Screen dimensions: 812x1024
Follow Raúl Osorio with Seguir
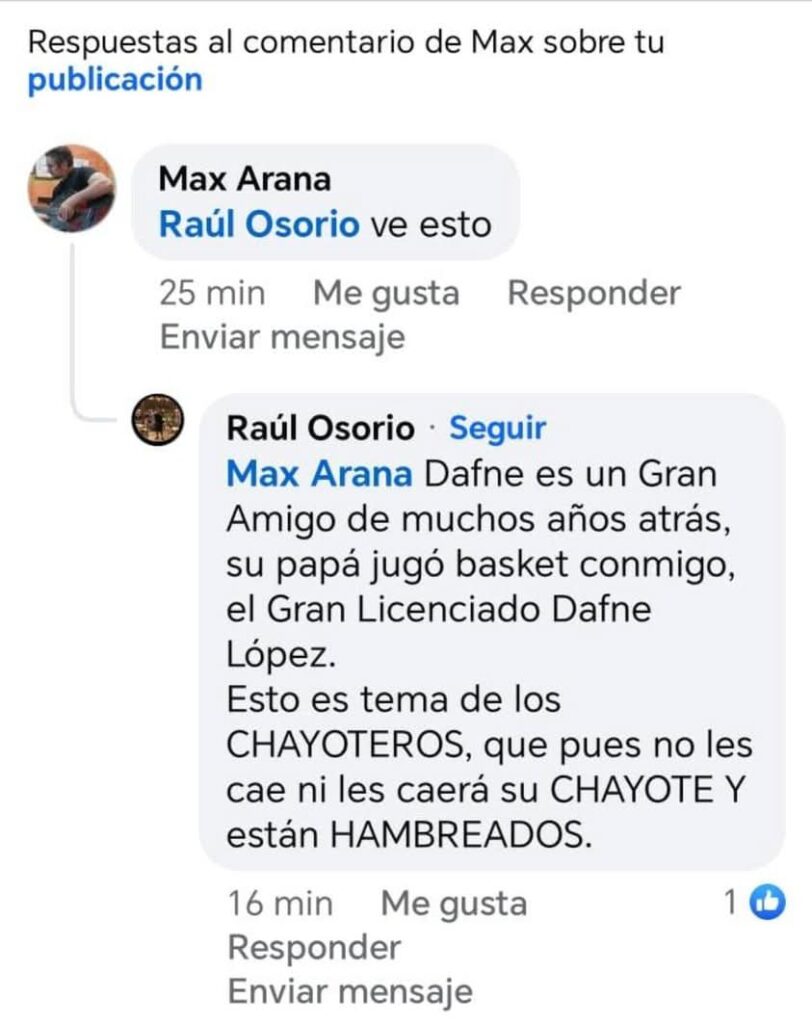(497, 428)
